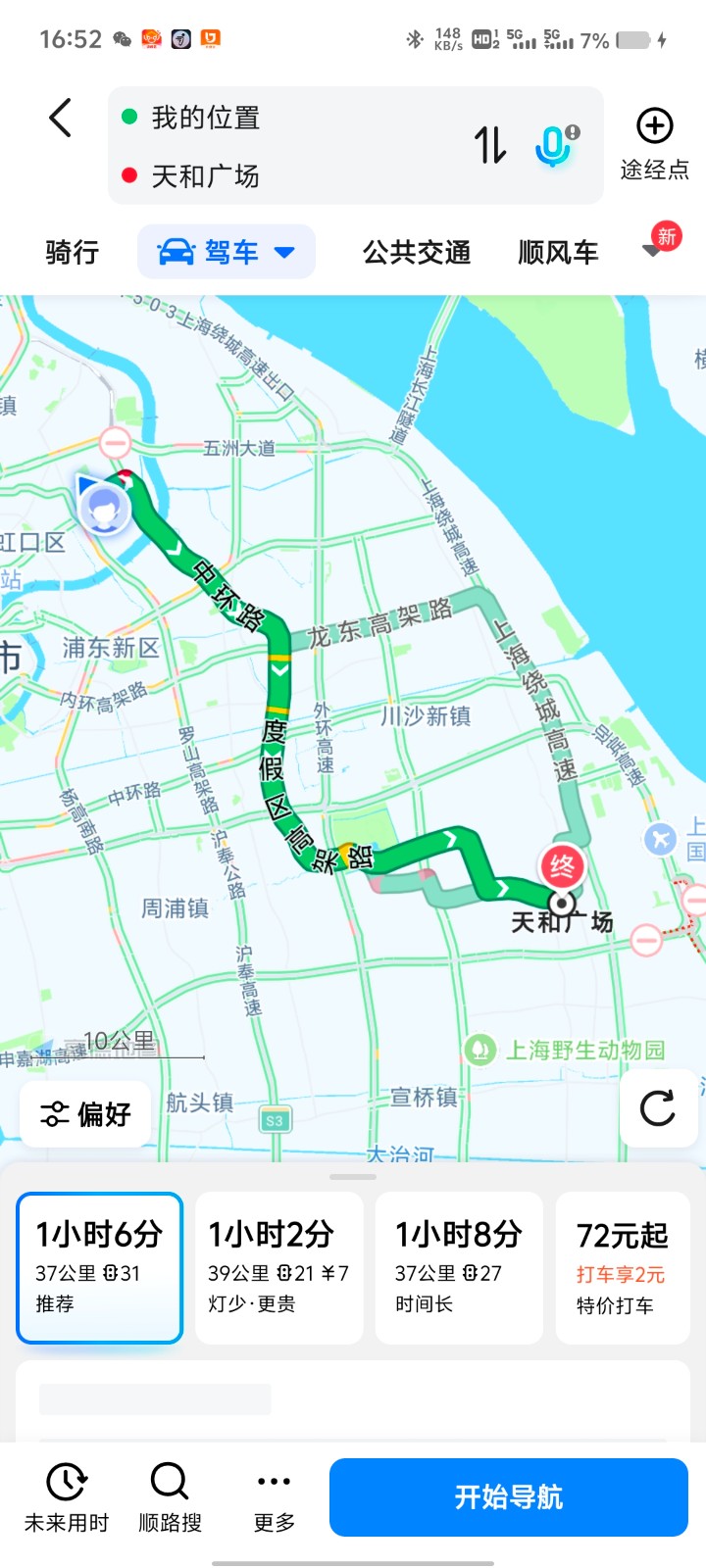
Task: Activate the voice input microphone
Action: pyautogui.click(x=555, y=145)
